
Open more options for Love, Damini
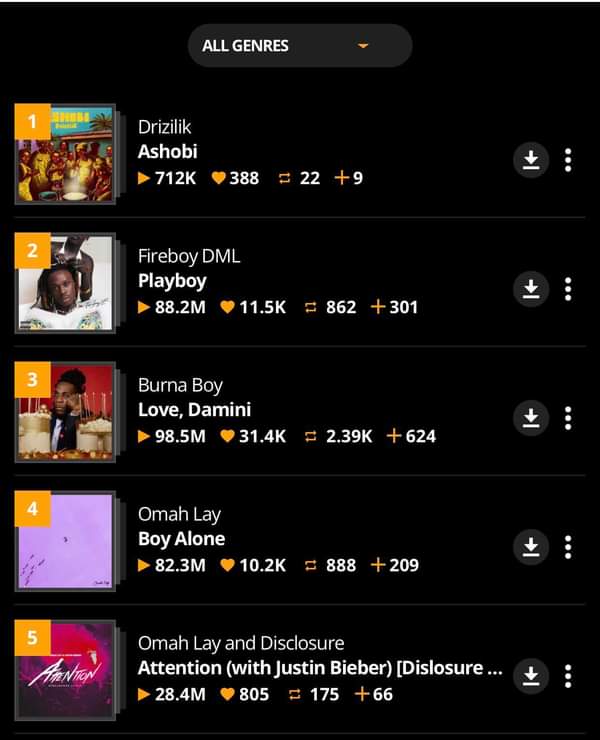568,417
